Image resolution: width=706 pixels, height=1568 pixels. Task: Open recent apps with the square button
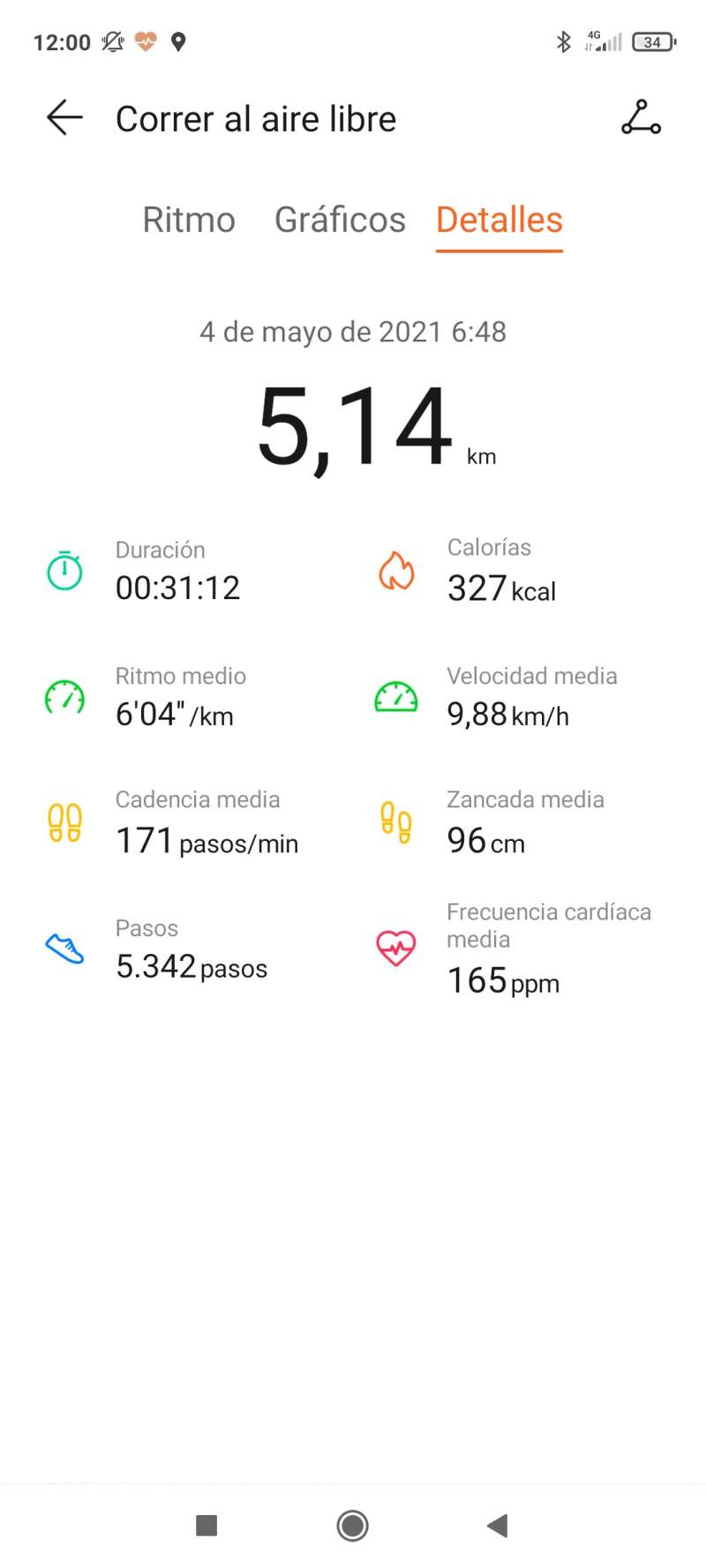[207, 1525]
